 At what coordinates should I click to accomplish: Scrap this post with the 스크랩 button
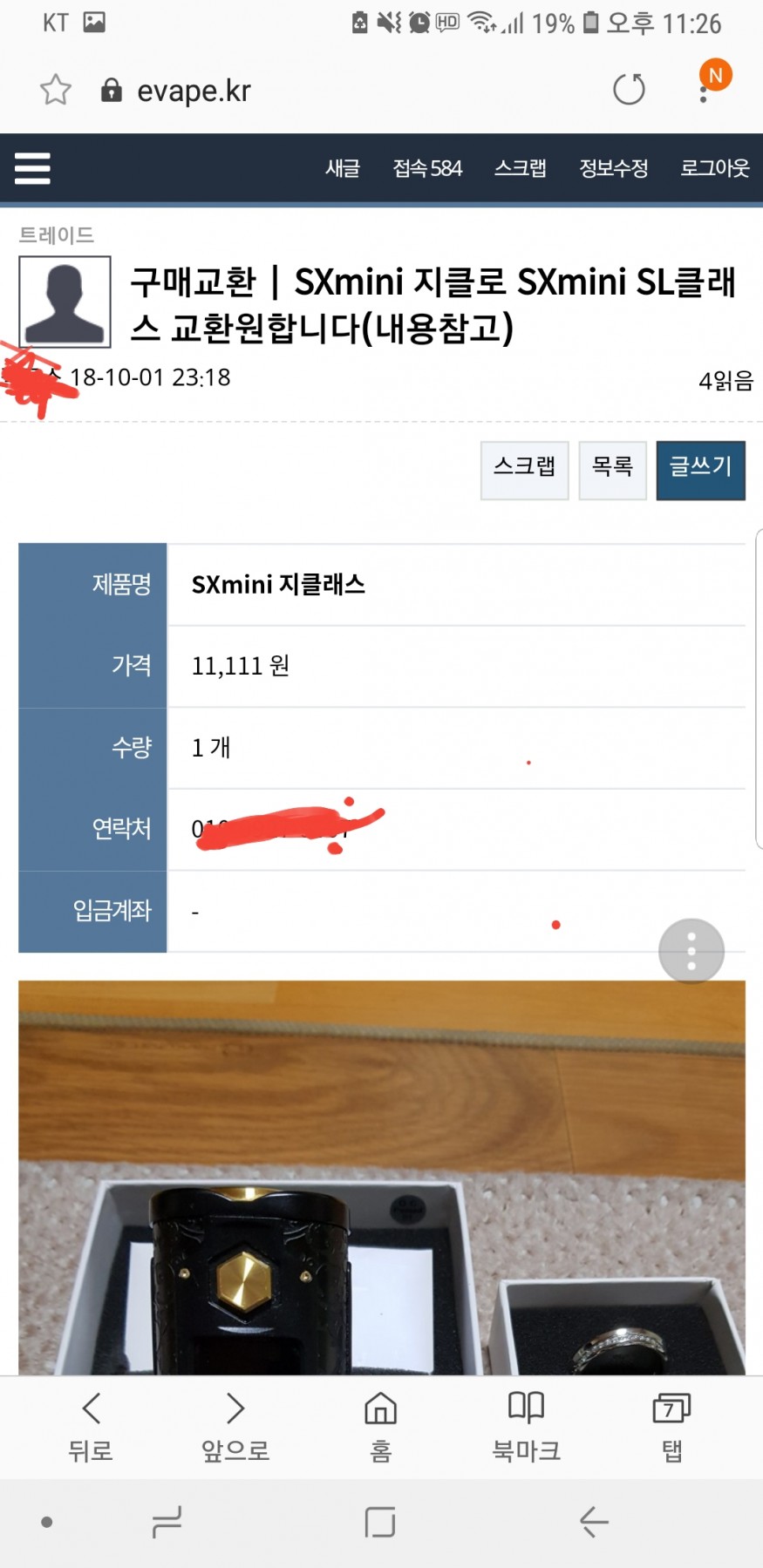pos(524,470)
